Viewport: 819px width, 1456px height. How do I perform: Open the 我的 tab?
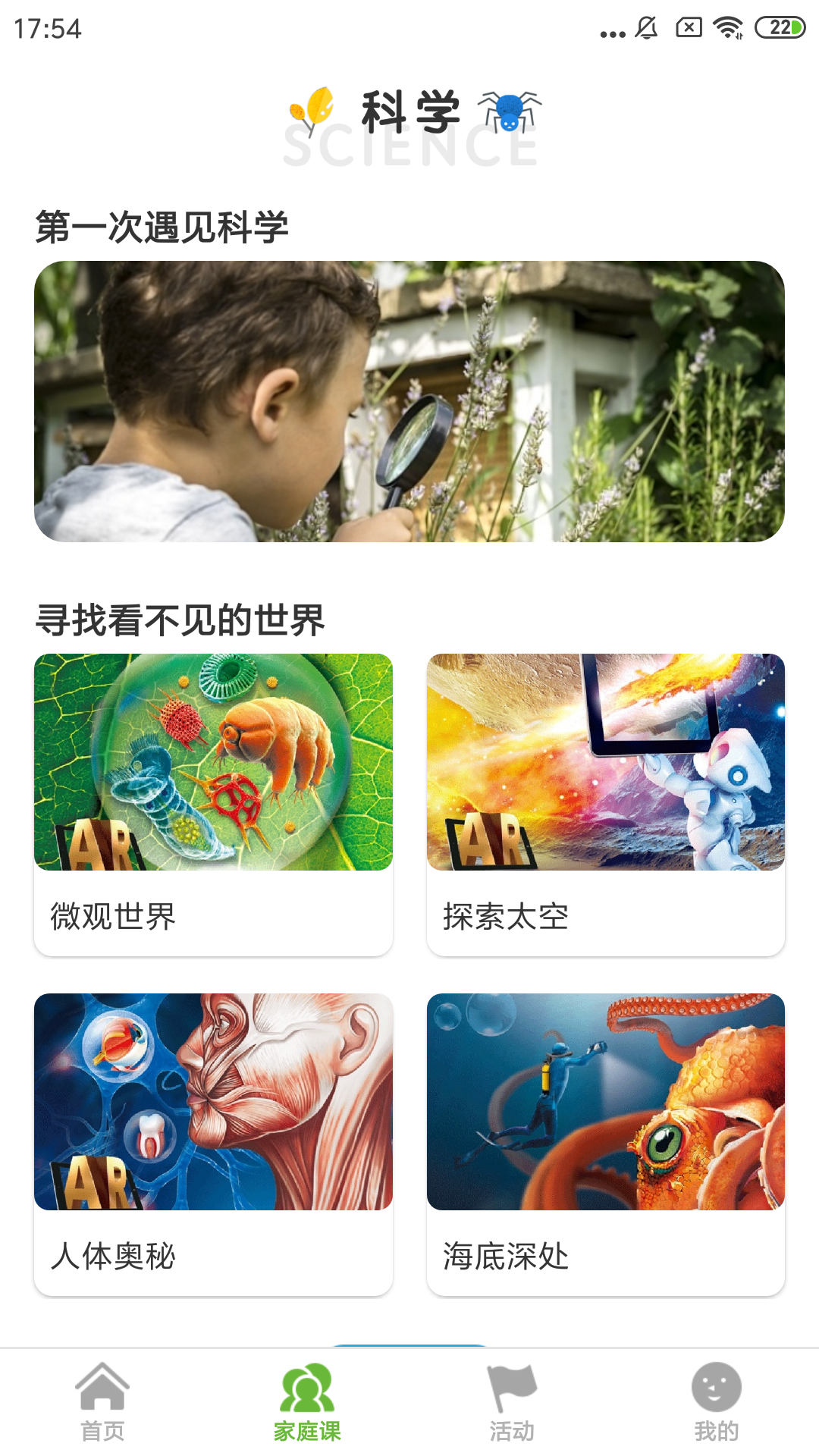click(x=716, y=1403)
